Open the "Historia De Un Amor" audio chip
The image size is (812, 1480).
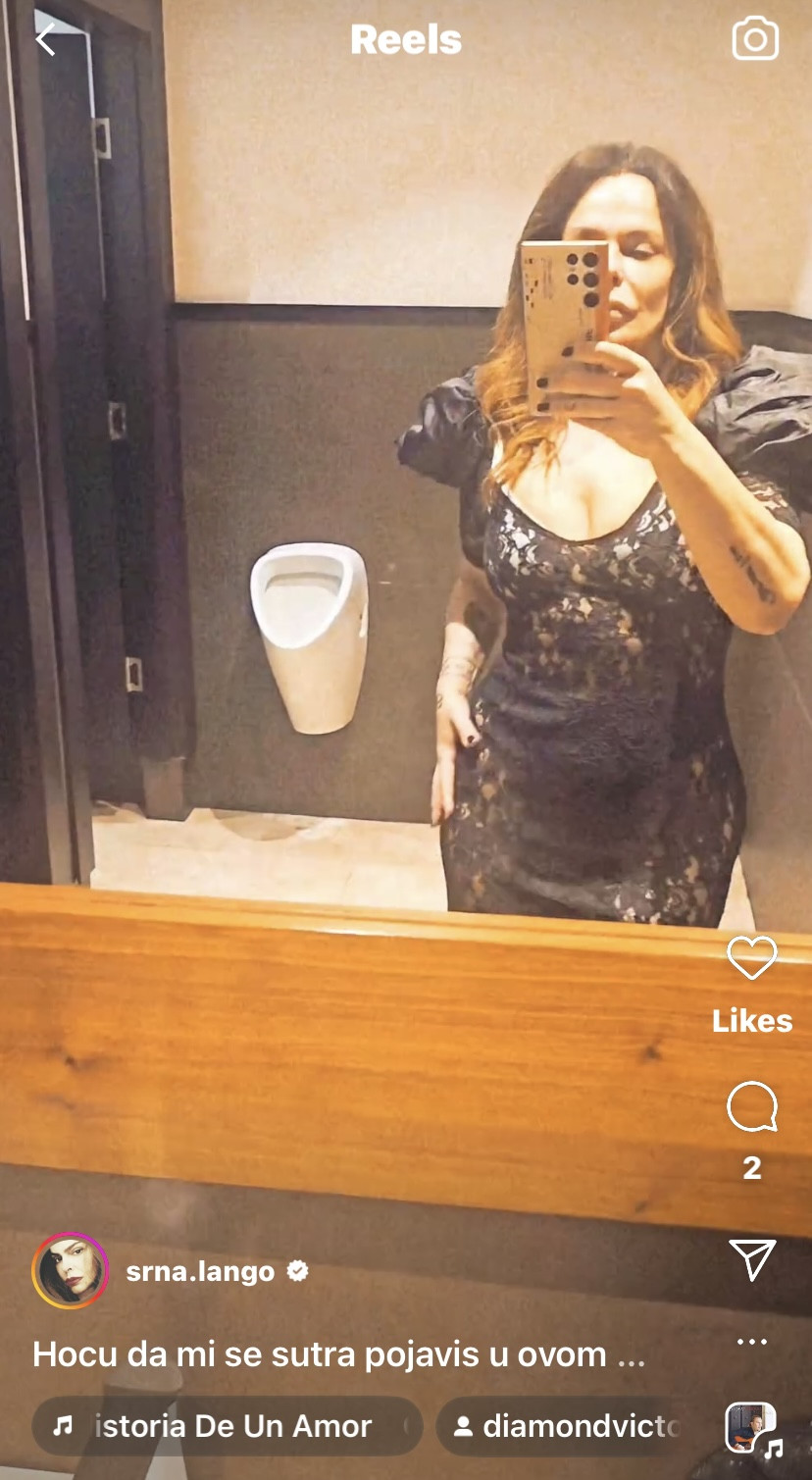[227, 1426]
